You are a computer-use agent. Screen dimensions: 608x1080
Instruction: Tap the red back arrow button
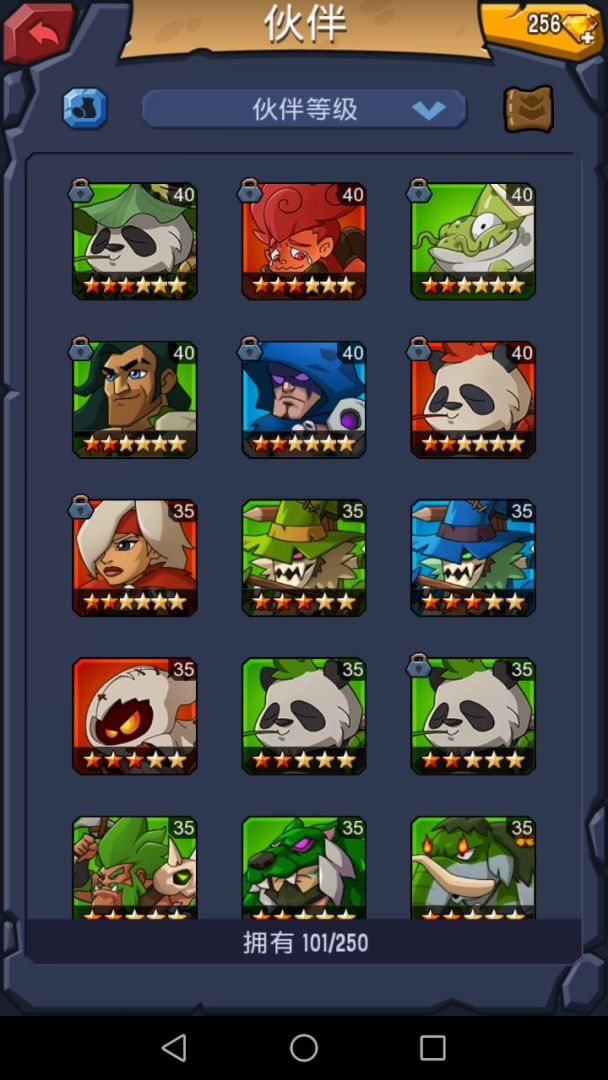40,32
